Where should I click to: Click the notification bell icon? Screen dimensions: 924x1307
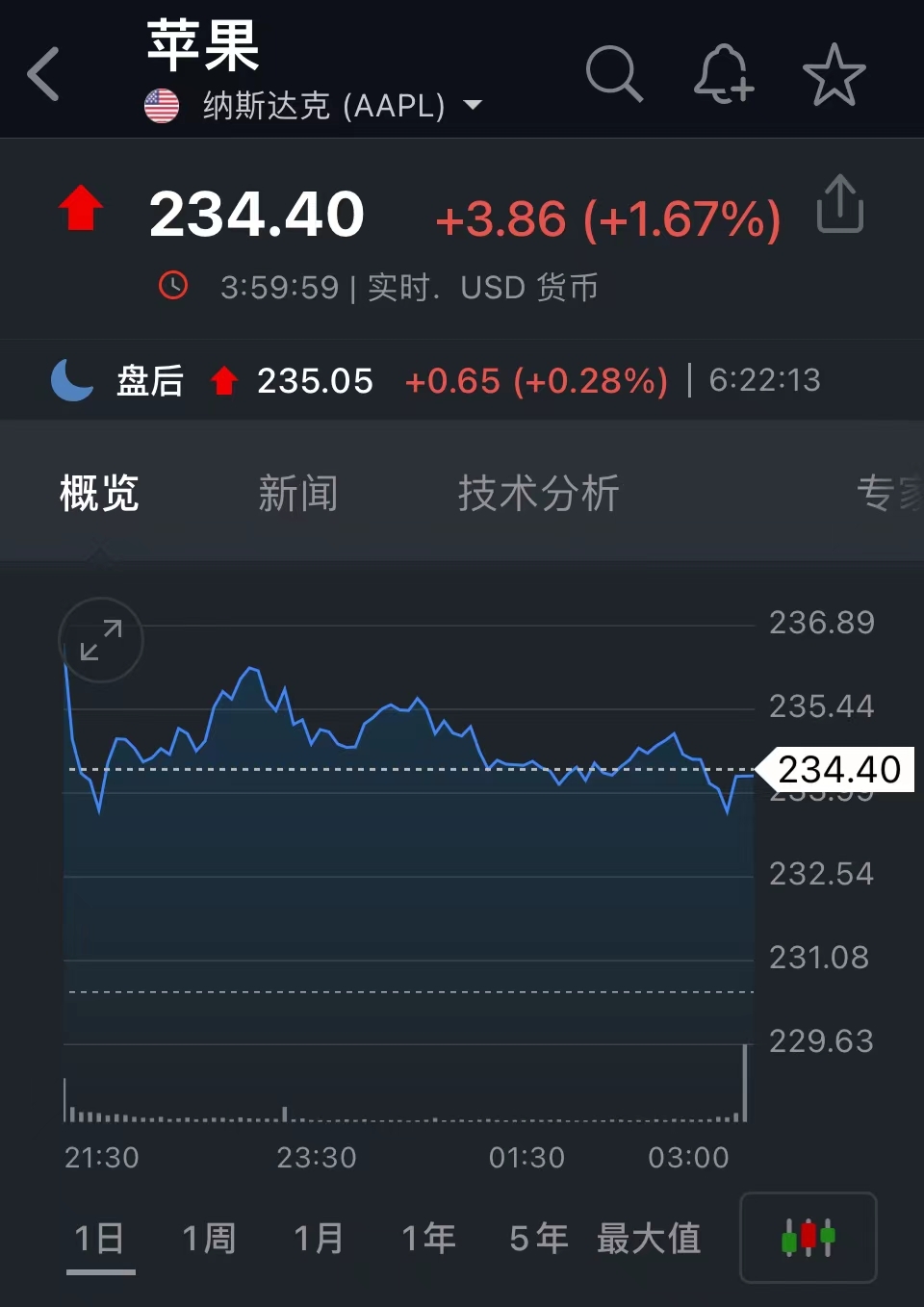point(724,74)
